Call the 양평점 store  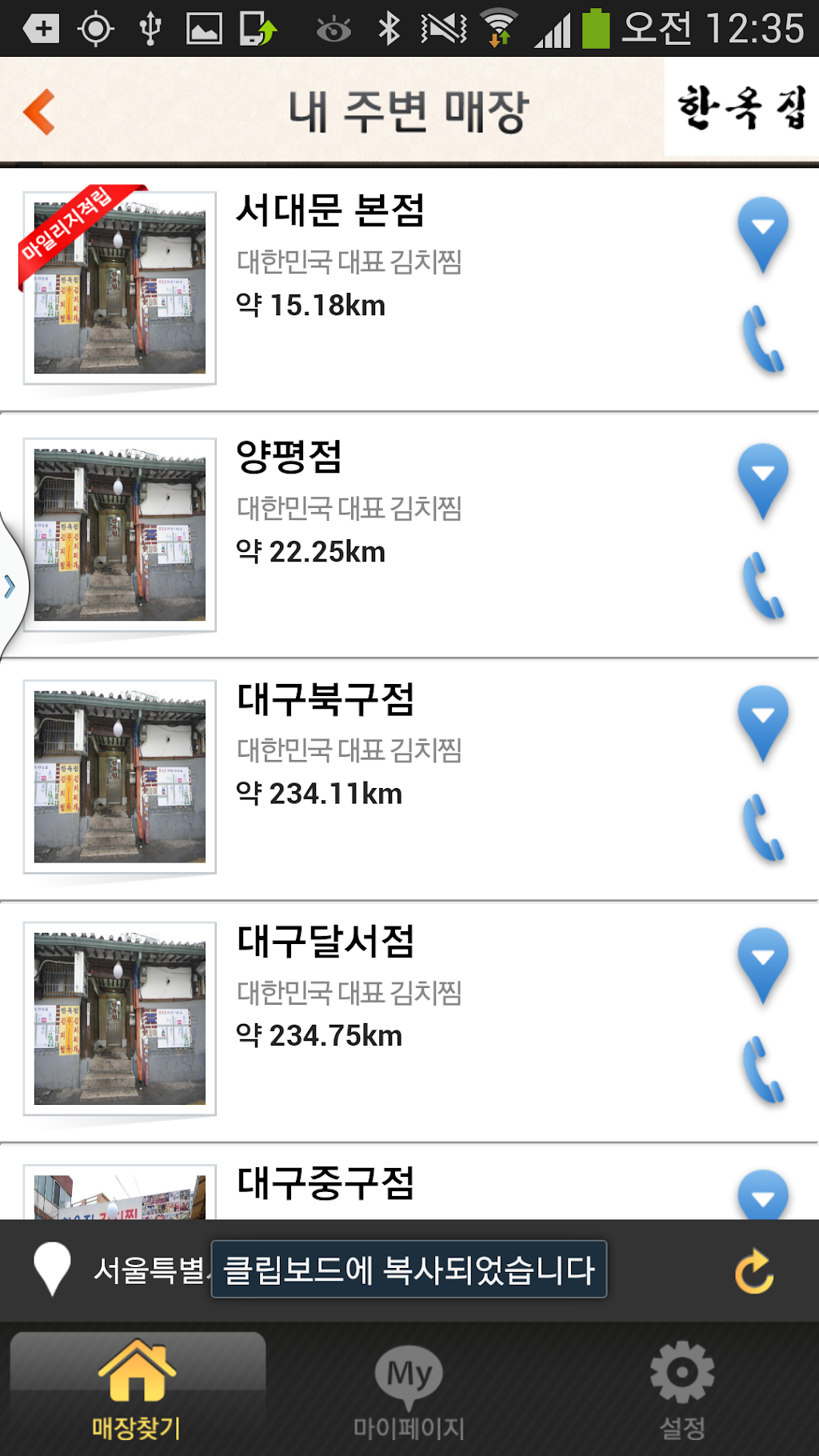pos(763,586)
